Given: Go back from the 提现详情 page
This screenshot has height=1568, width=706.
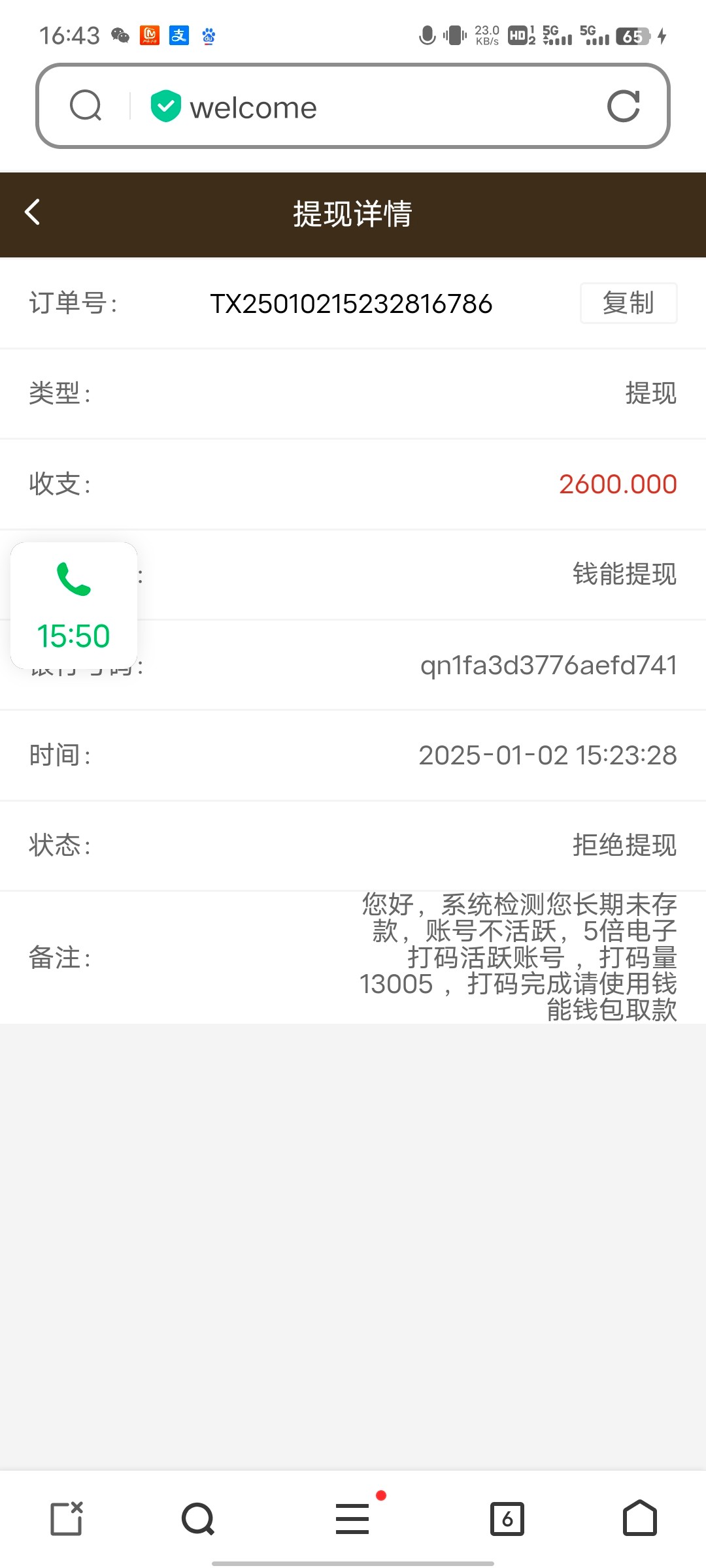Looking at the screenshot, I should click(32, 212).
